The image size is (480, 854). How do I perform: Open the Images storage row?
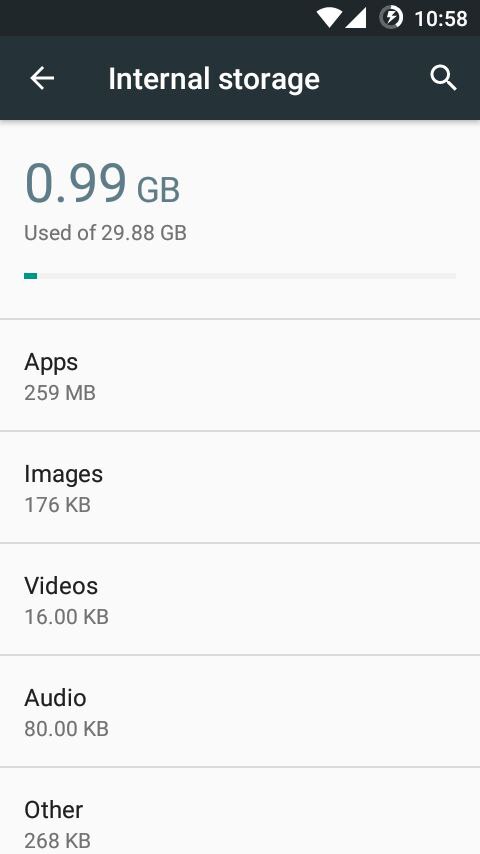point(240,487)
